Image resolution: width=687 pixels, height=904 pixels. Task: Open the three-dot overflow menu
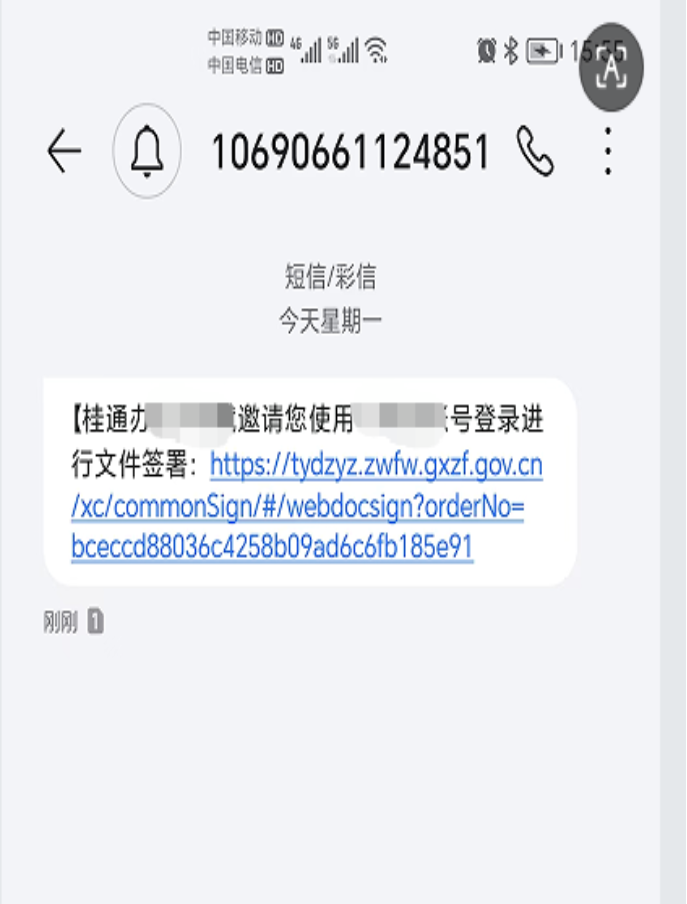coord(608,152)
